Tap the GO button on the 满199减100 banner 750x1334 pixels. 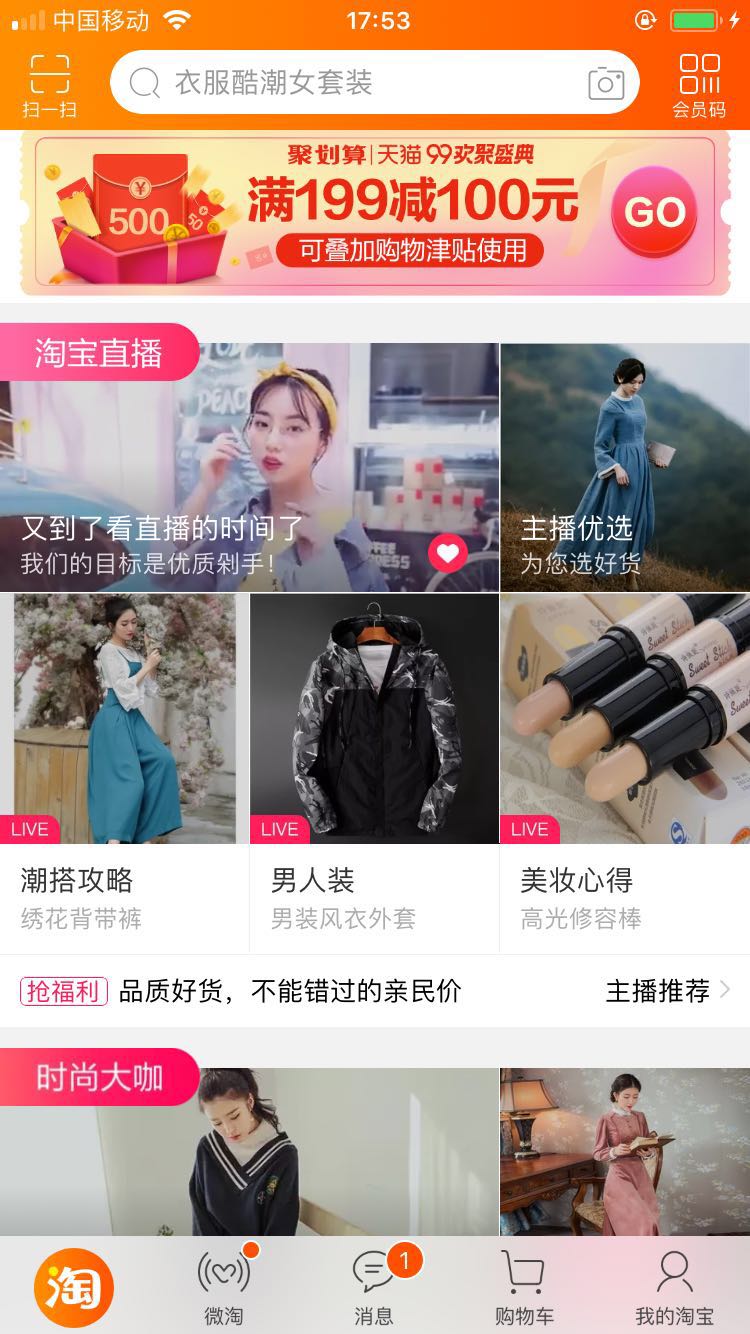[653, 212]
